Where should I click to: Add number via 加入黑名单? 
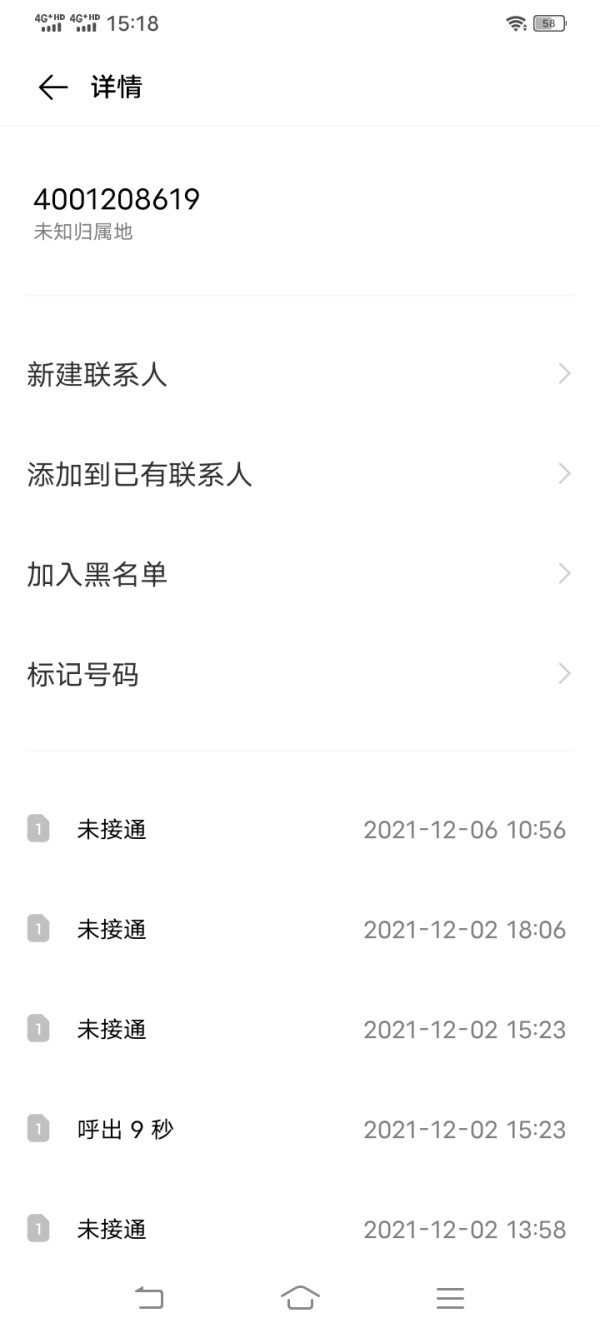[x=298, y=574]
